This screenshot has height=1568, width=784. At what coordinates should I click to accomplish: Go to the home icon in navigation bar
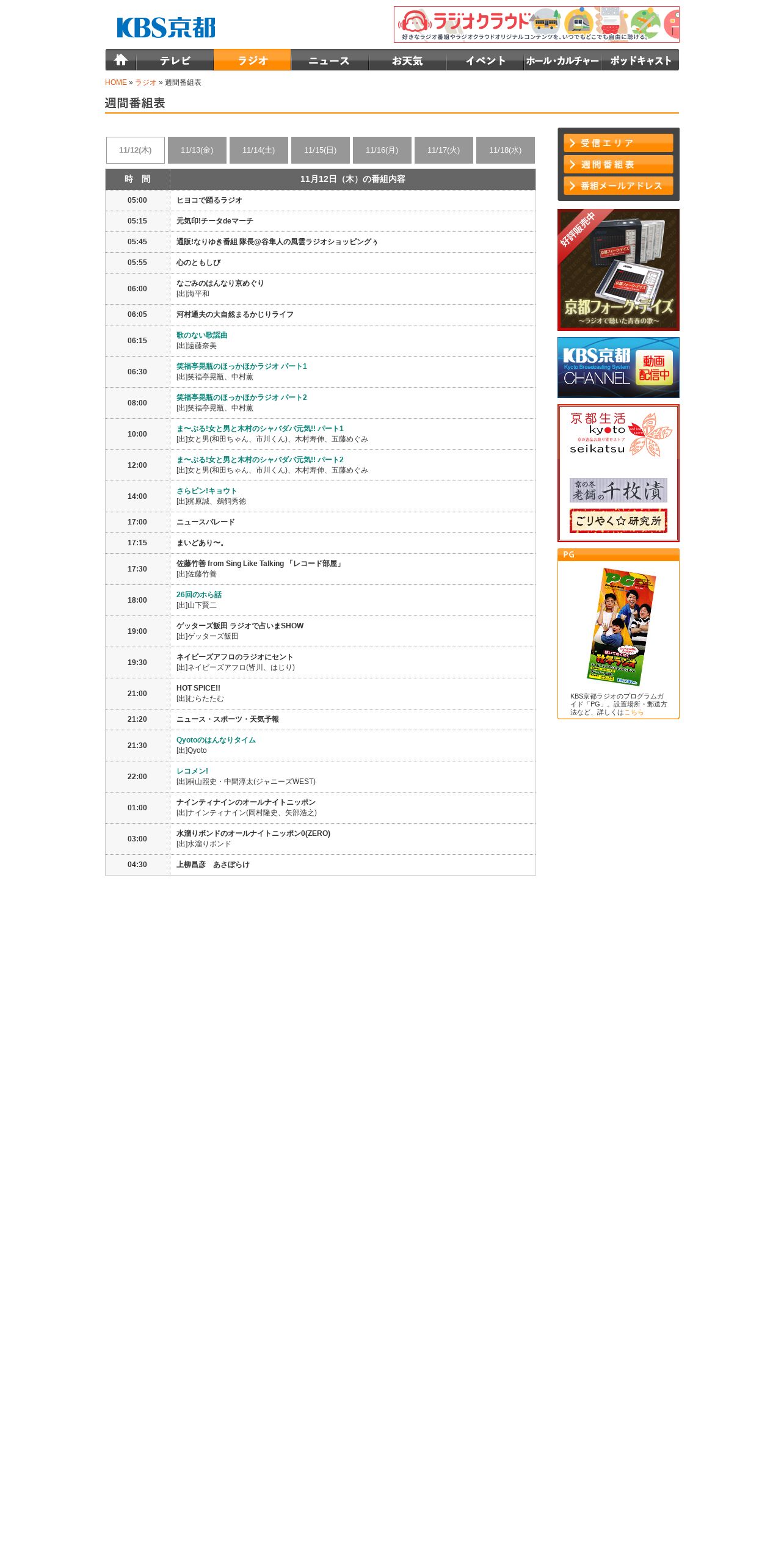pyautogui.click(x=120, y=60)
